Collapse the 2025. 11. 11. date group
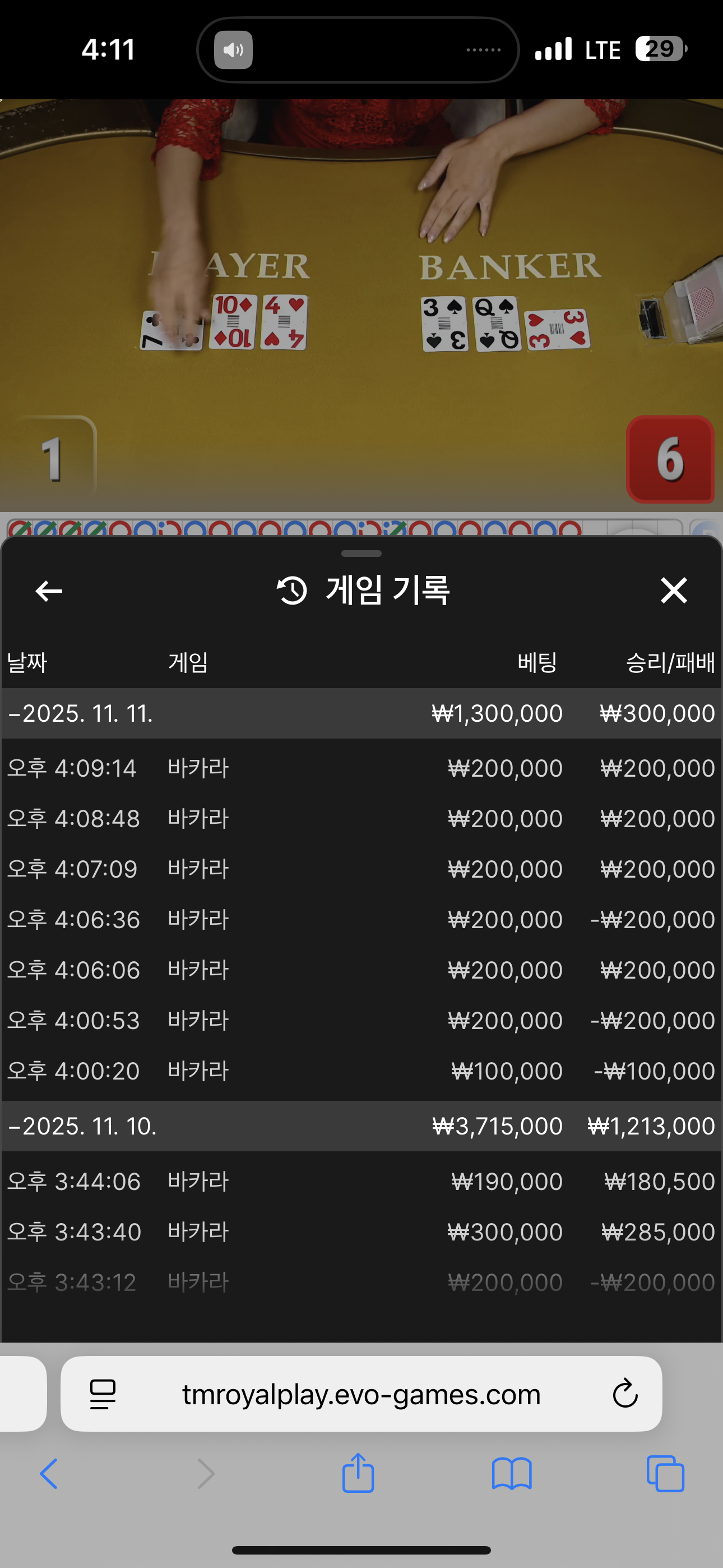723x1568 pixels. (x=80, y=713)
